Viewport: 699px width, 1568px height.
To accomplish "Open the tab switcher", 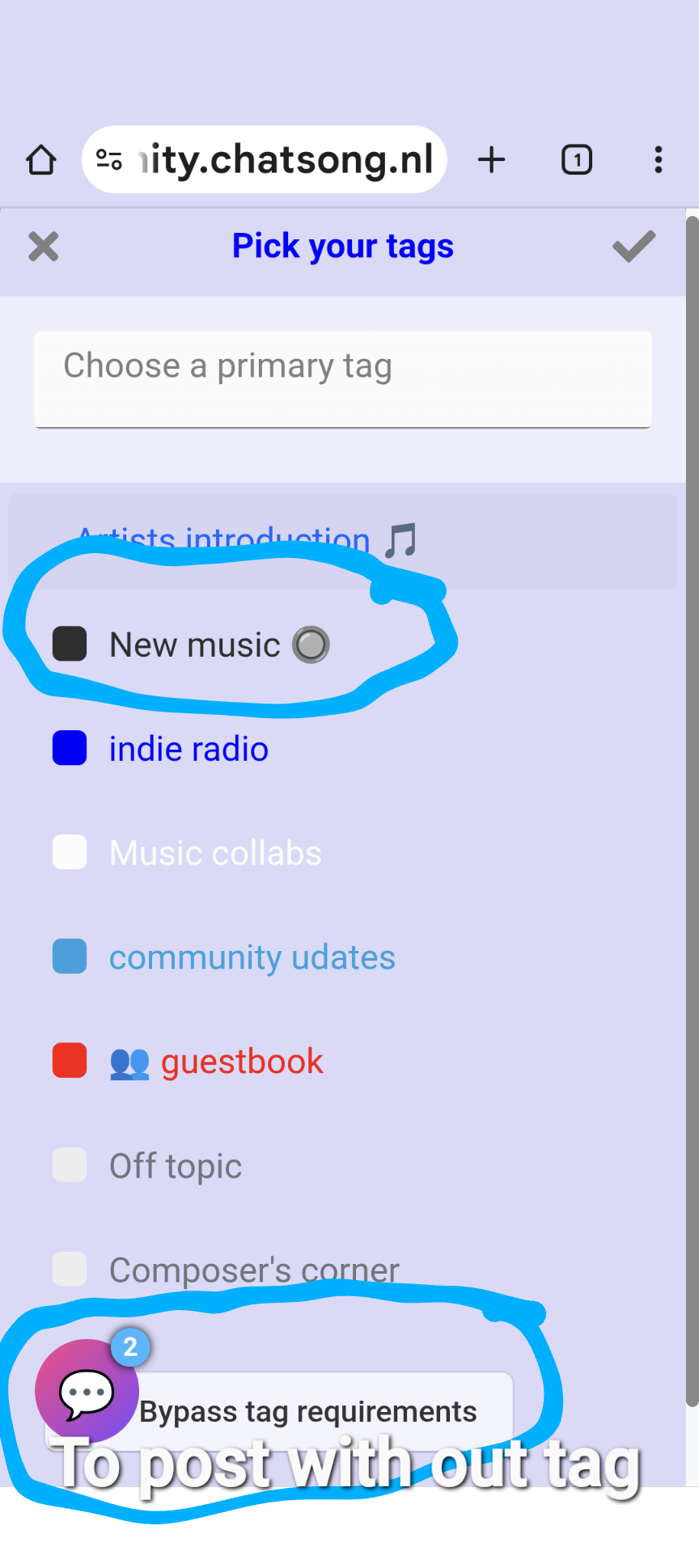I will click(x=577, y=160).
